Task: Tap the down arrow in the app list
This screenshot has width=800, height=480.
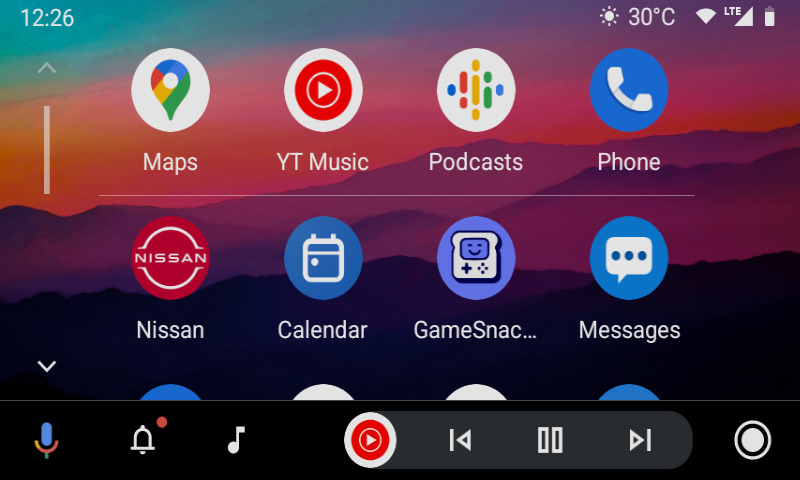Action: [x=46, y=366]
